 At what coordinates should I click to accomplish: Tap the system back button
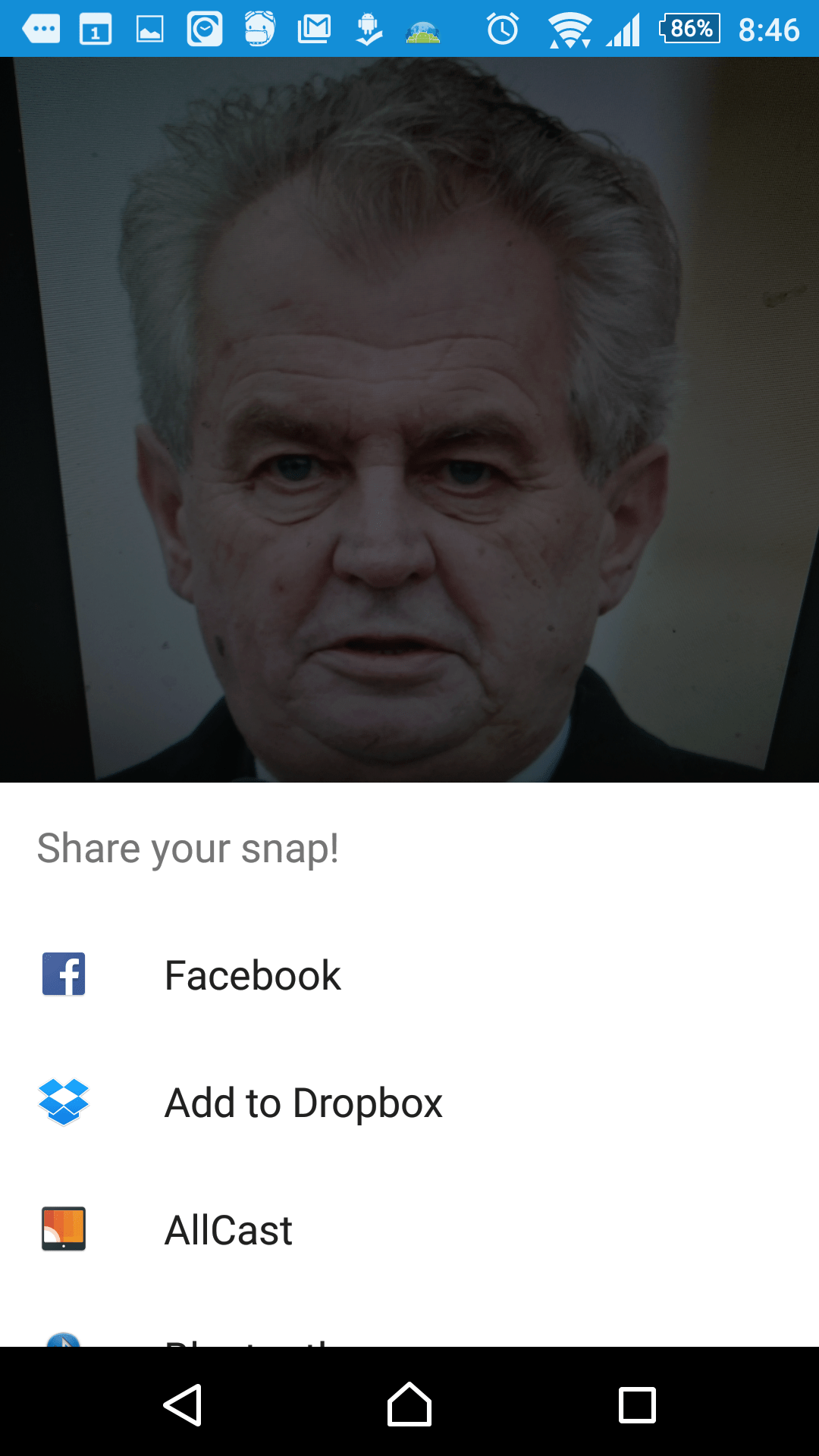tap(183, 1405)
